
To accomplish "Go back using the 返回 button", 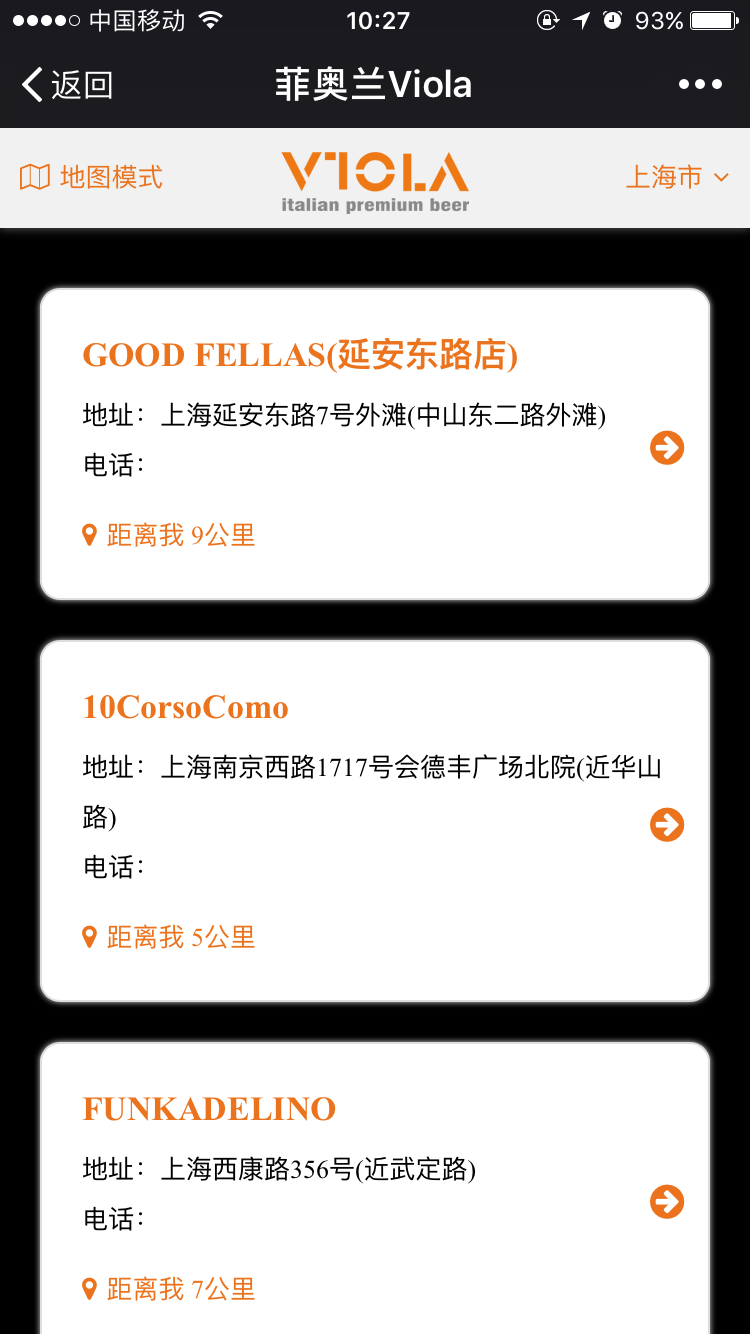I will pyautogui.click(x=67, y=85).
